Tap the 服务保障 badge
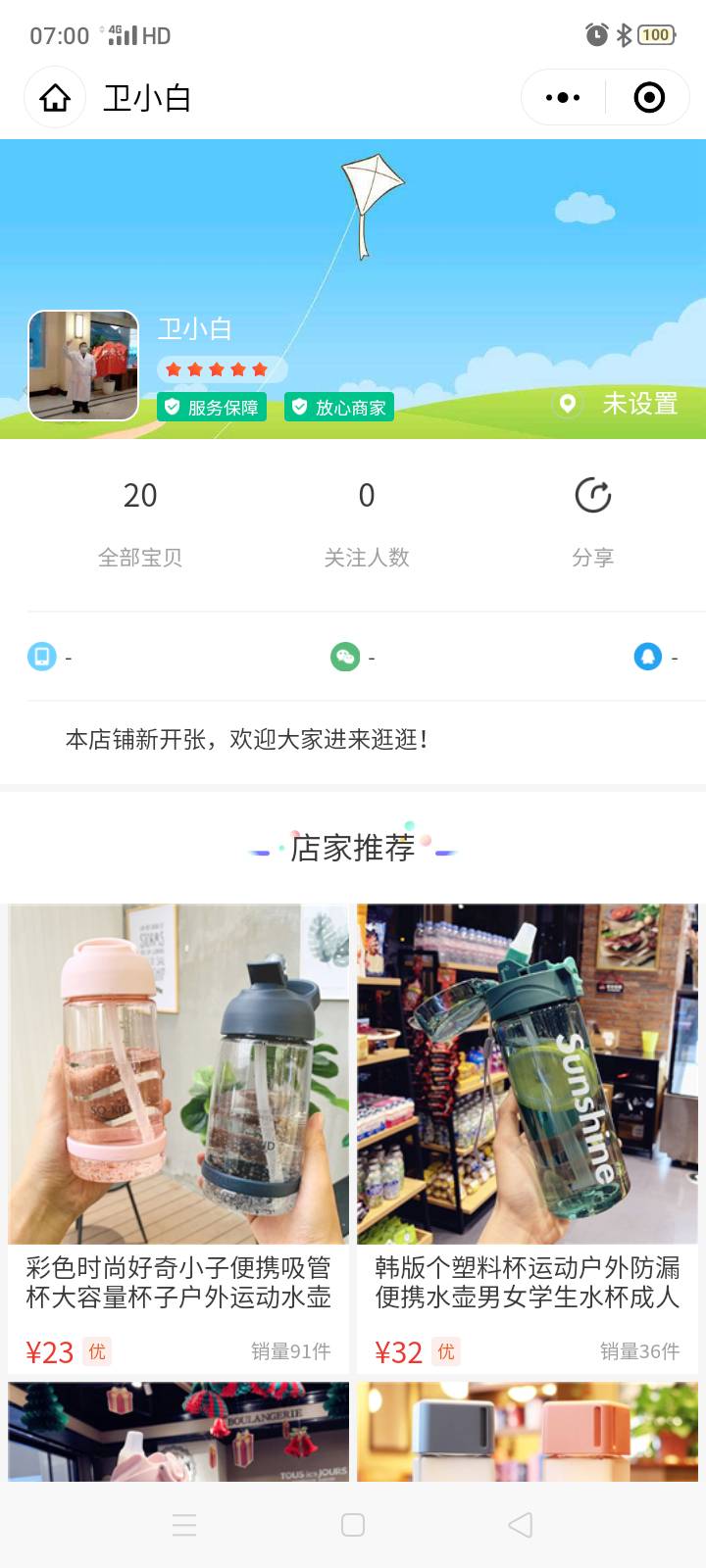The image size is (706, 1568). click(x=212, y=407)
